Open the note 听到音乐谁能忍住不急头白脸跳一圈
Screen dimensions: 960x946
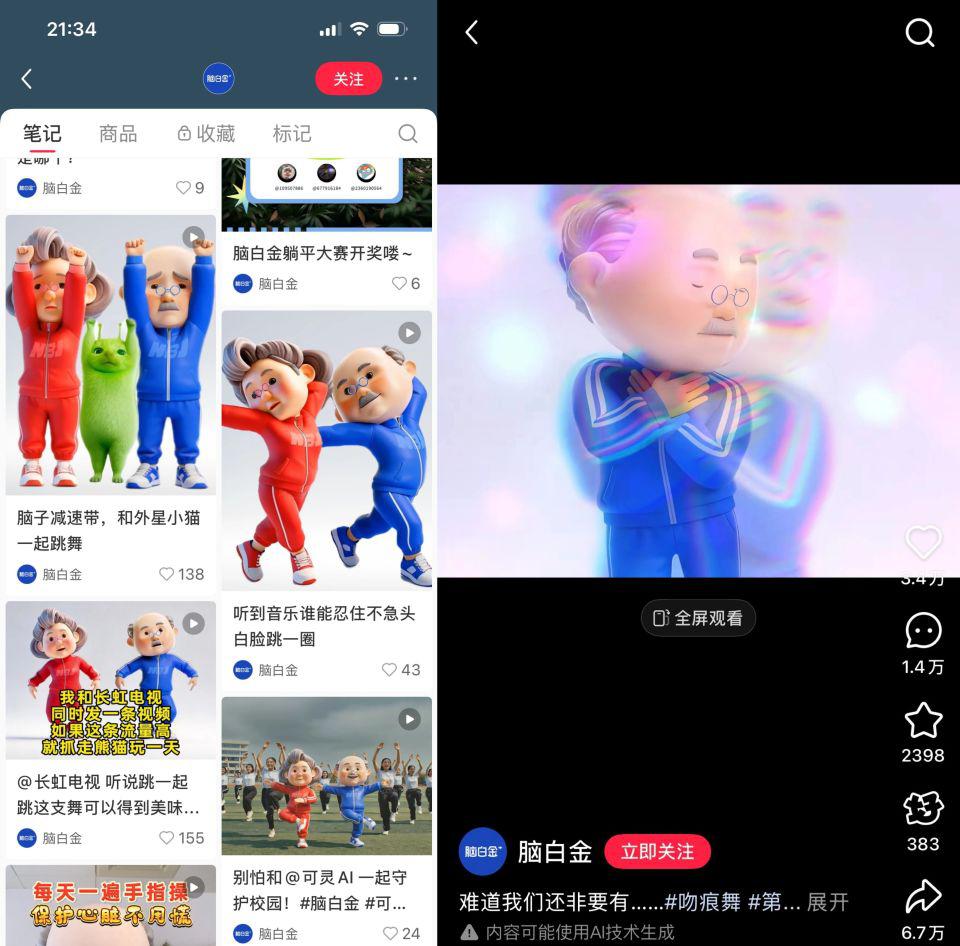[x=326, y=450]
